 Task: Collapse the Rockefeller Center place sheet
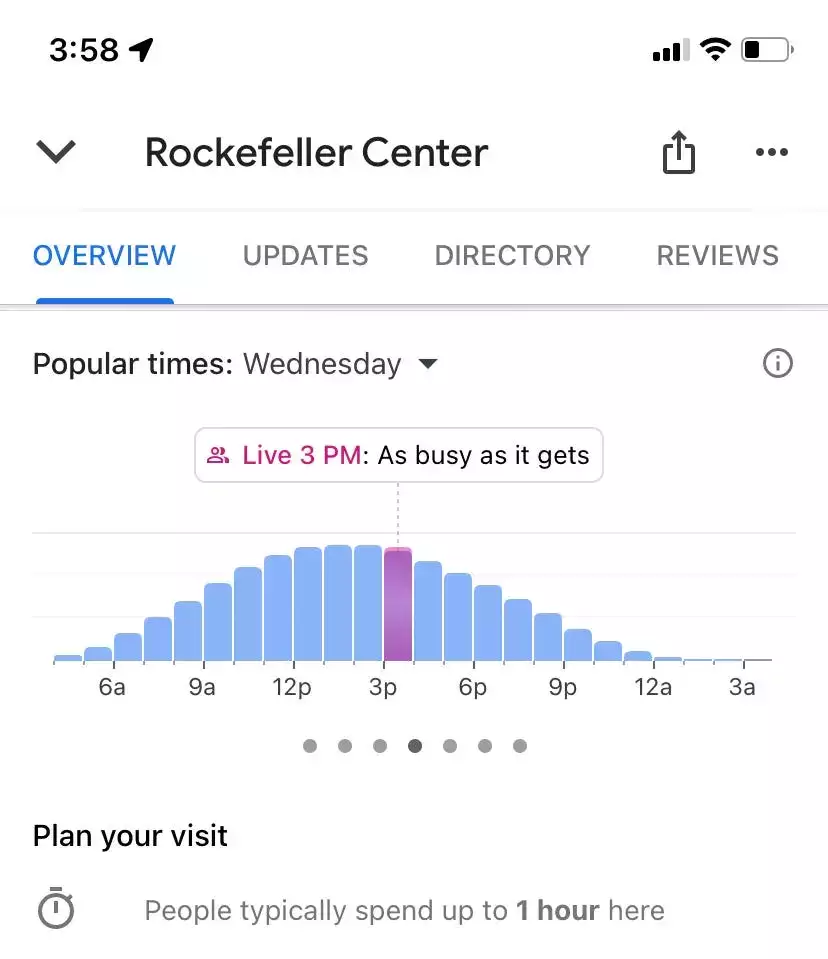(x=56, y=153)
